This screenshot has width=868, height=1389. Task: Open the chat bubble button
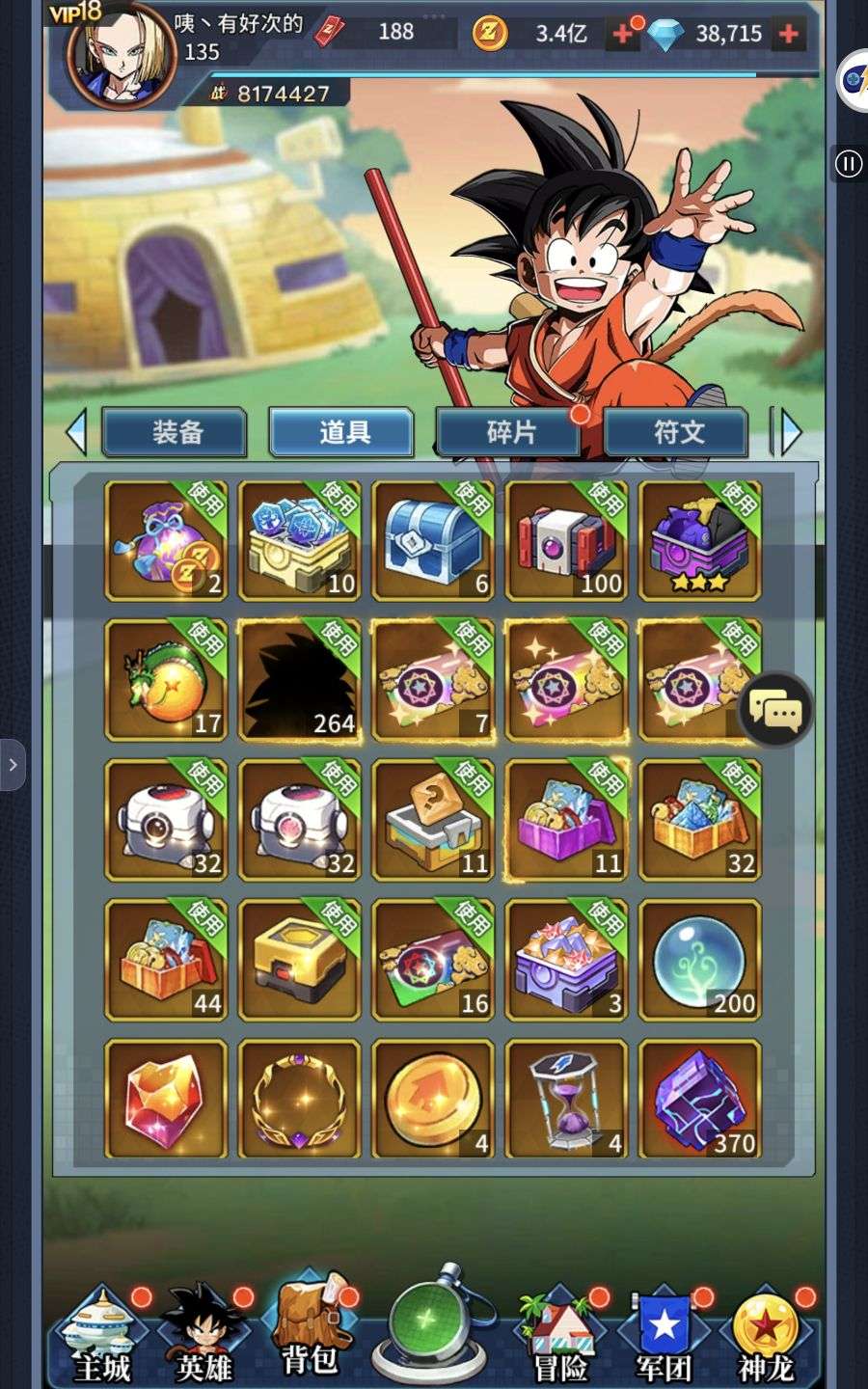tap(775, 711)
